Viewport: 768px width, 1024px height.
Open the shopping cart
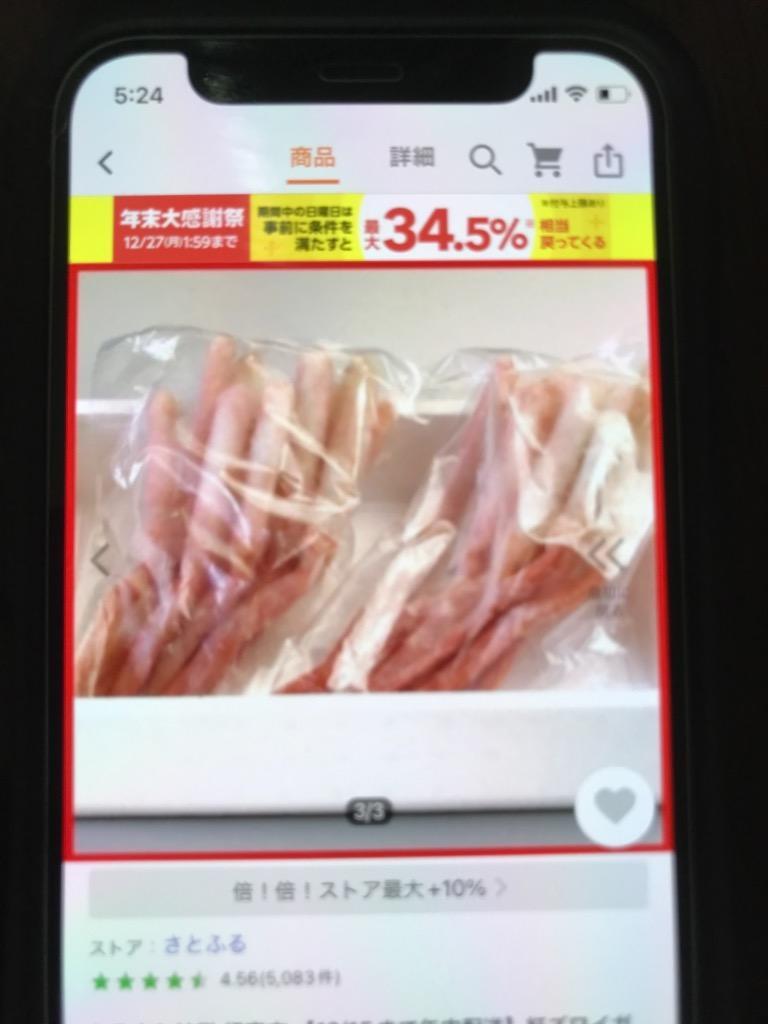[x=545, y=160]
